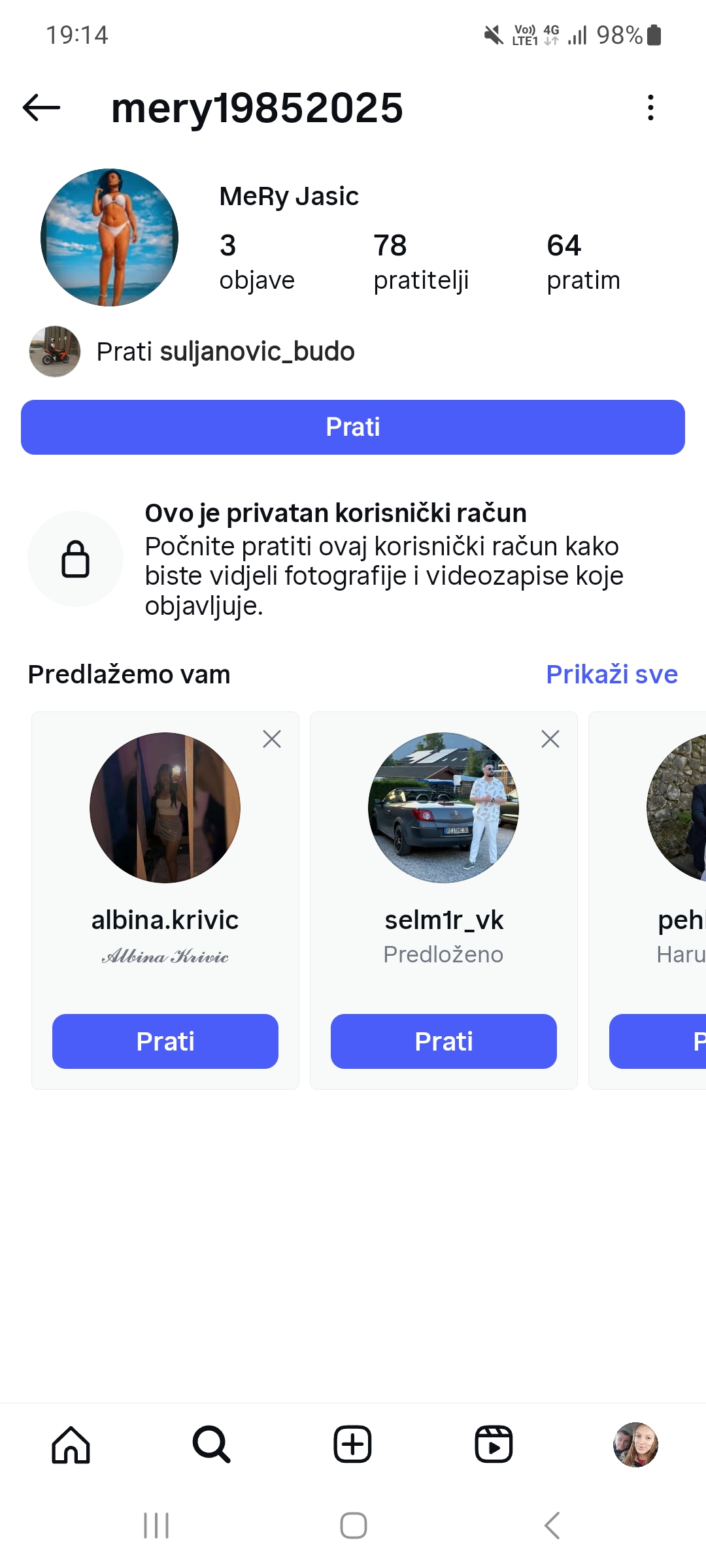
Task: Create a new post with plus icon
Action: pos(353,1445)
